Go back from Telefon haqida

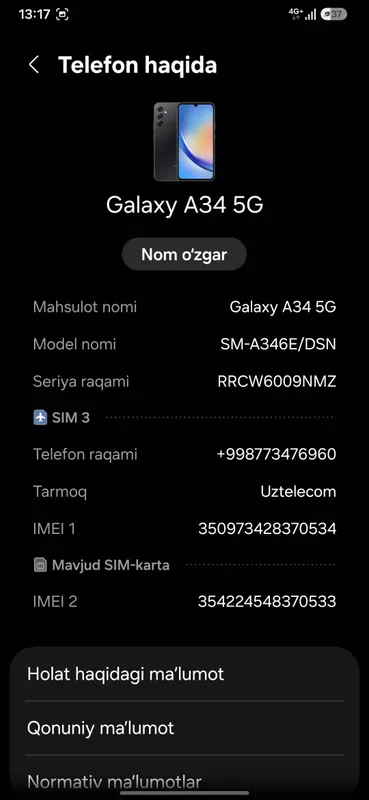[34, 65]
